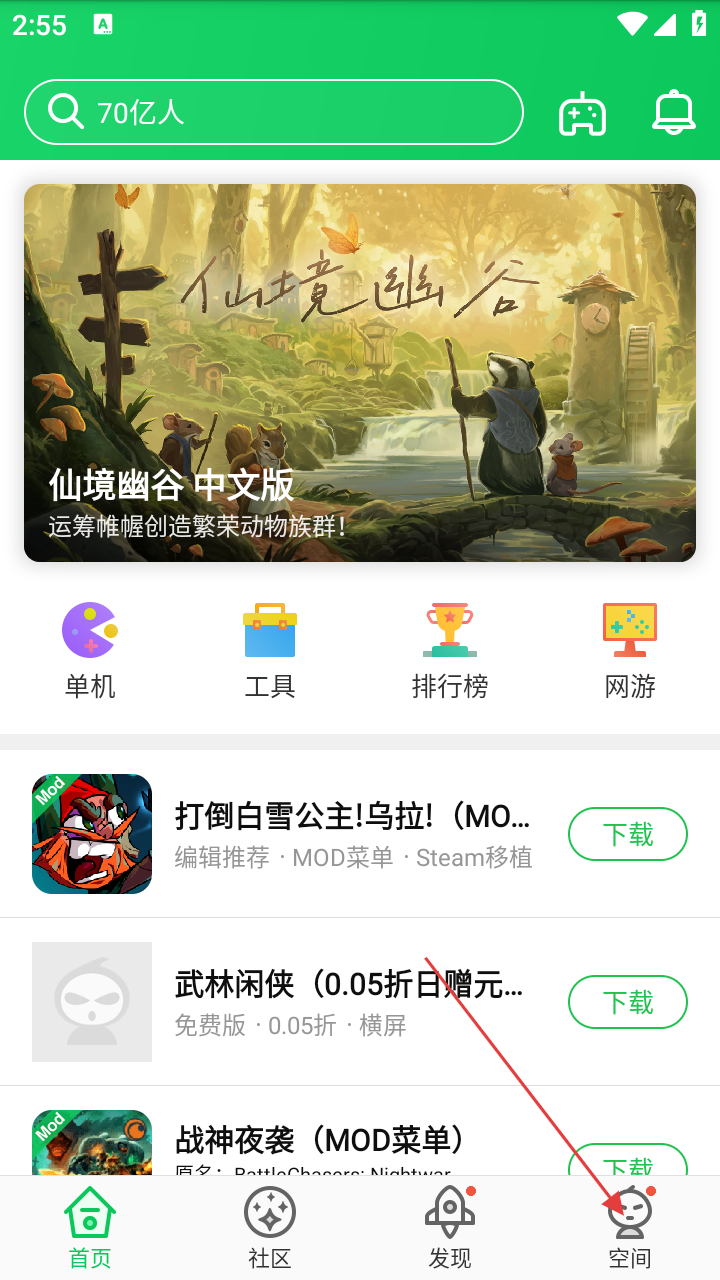Open the 战神夜袭 game details

point(320,1142)
